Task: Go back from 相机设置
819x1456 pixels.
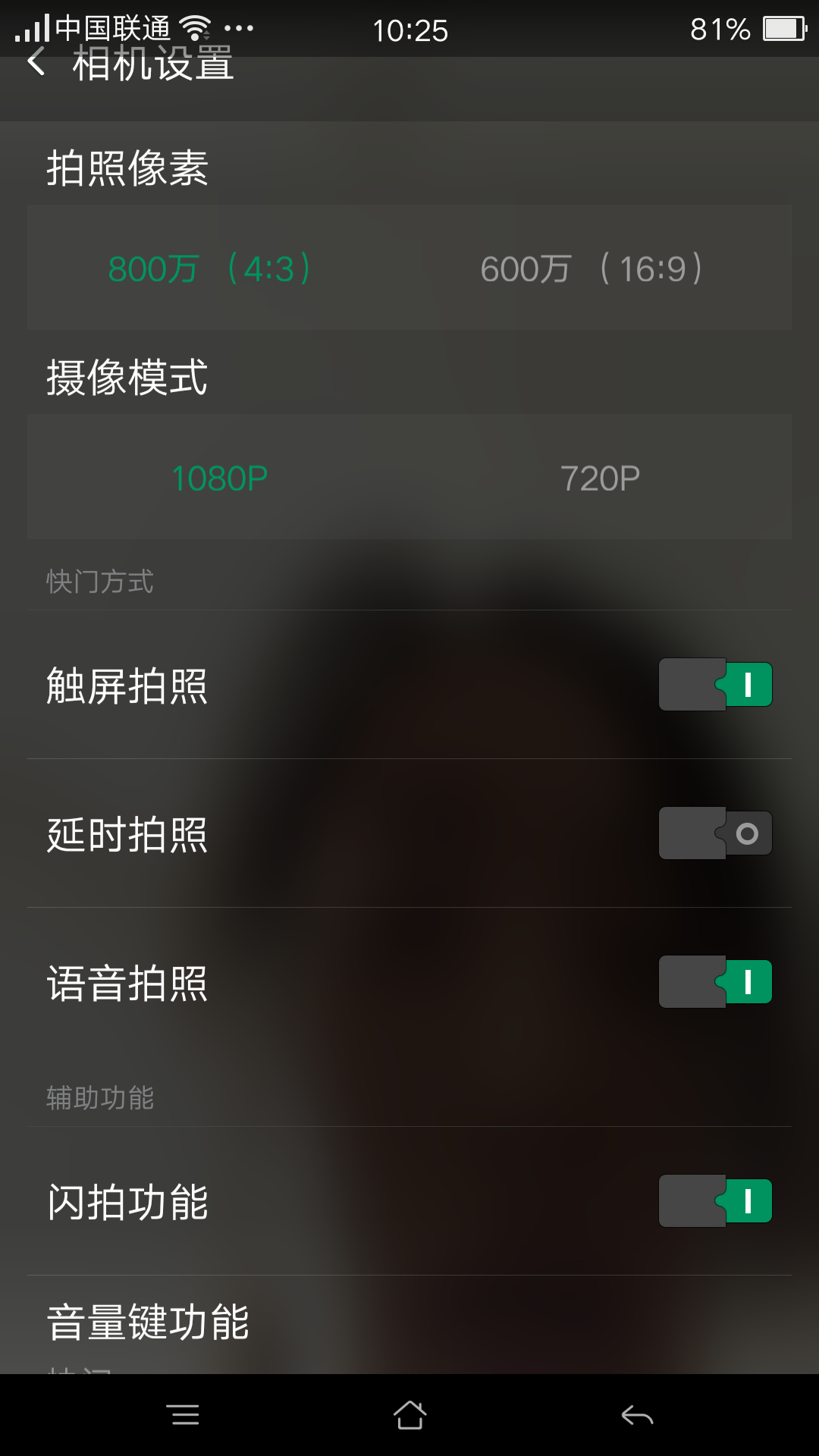Action: (36, 62)
